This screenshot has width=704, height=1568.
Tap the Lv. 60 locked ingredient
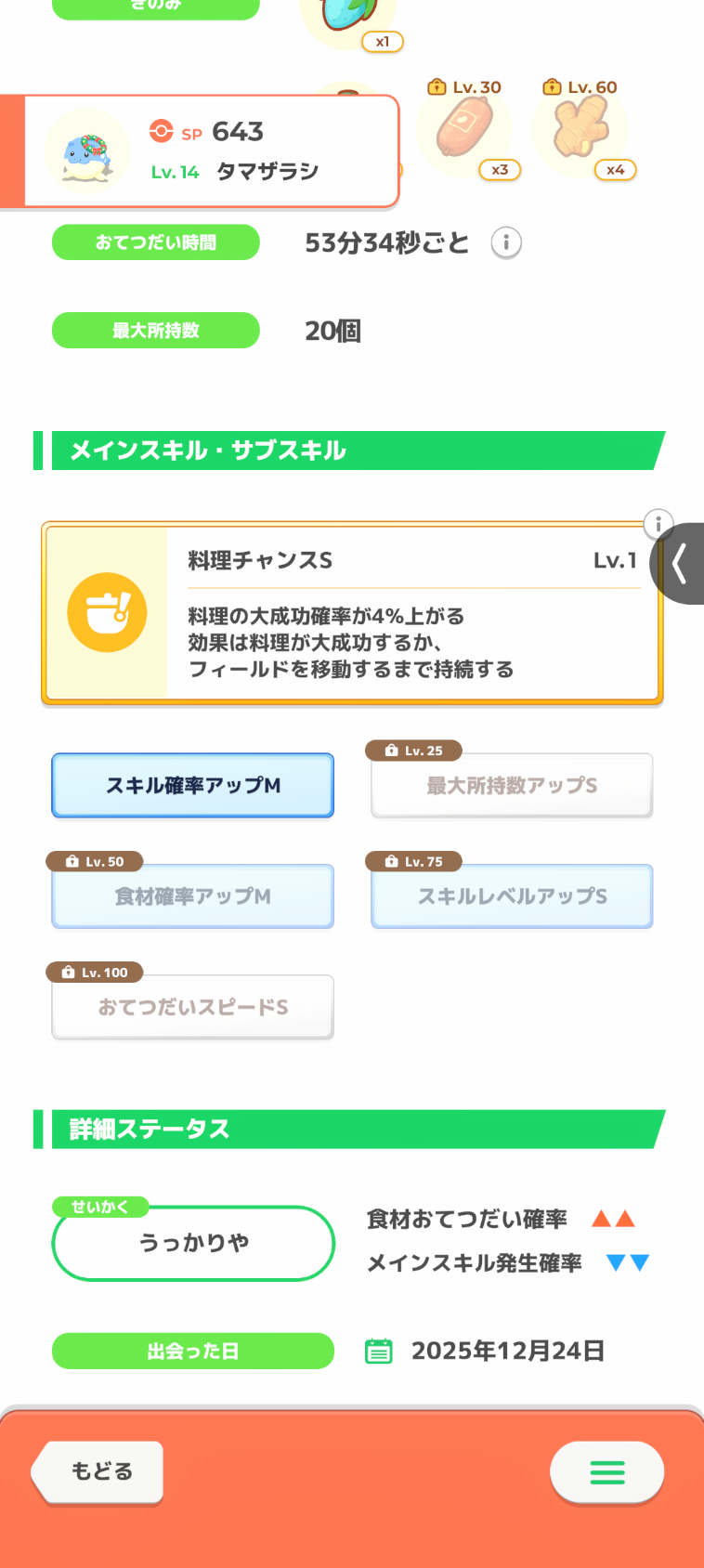point(580,130)
